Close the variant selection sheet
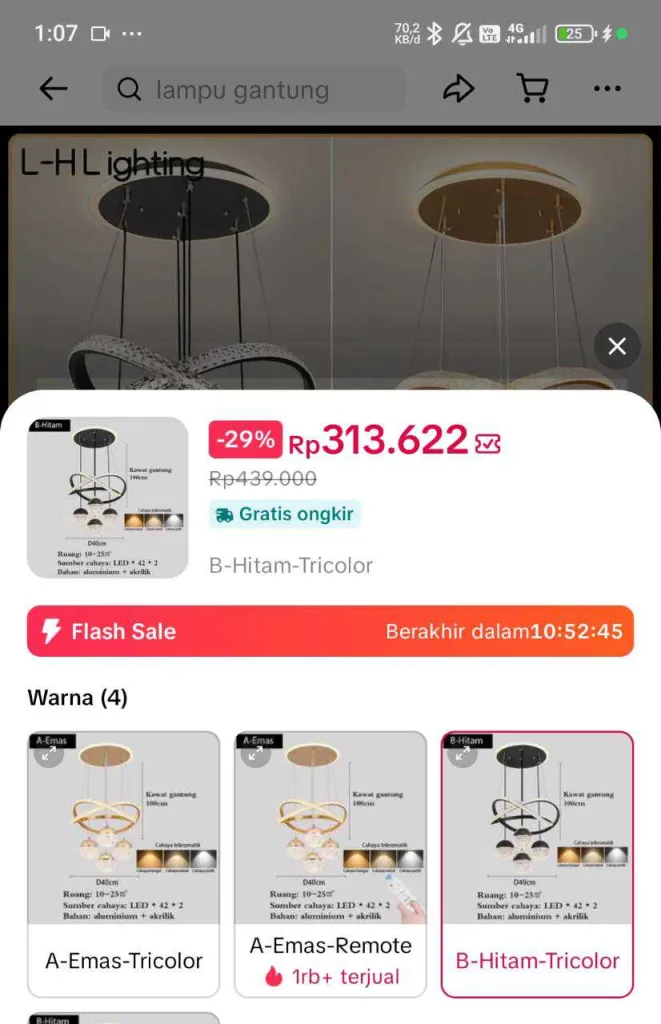 coord(617,346)
